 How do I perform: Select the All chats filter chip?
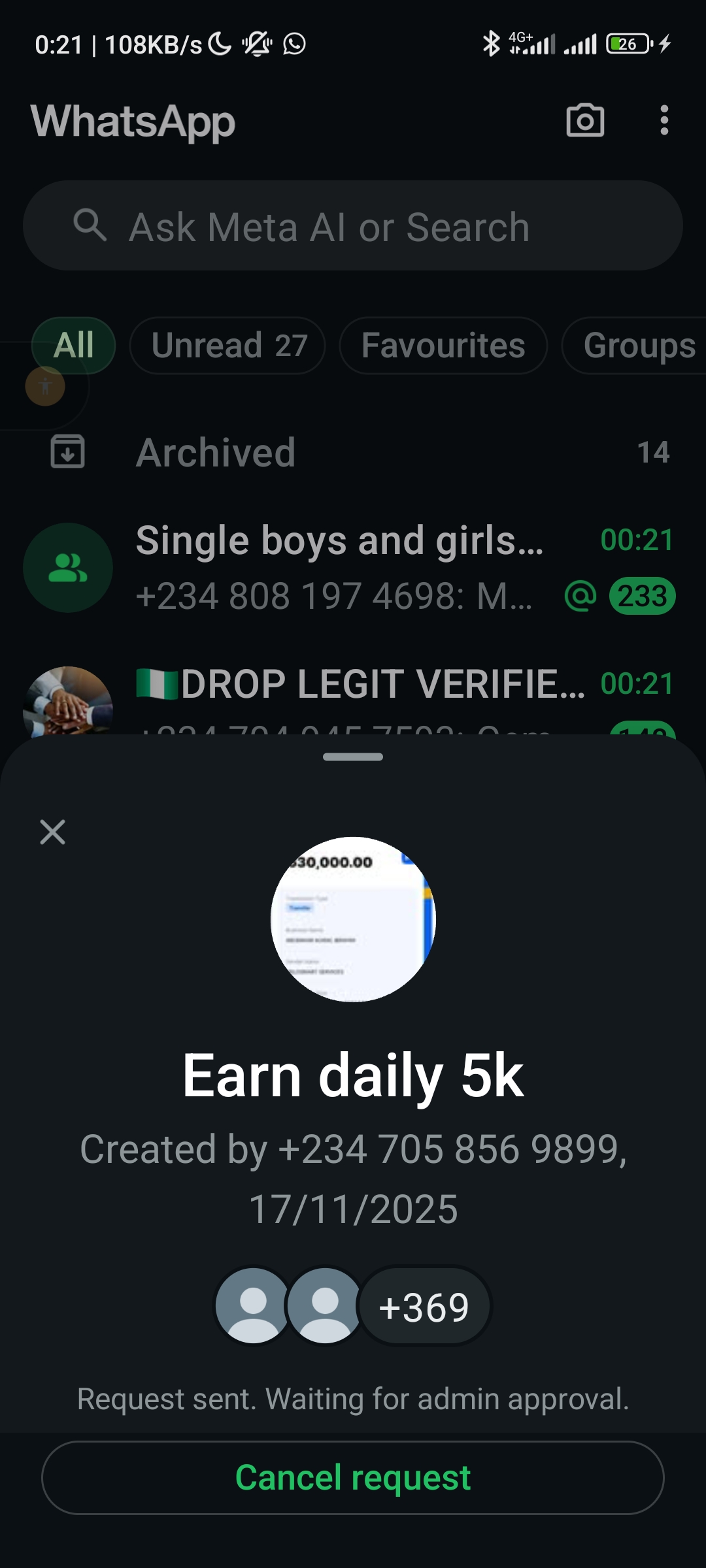click(x=74, y=346)
